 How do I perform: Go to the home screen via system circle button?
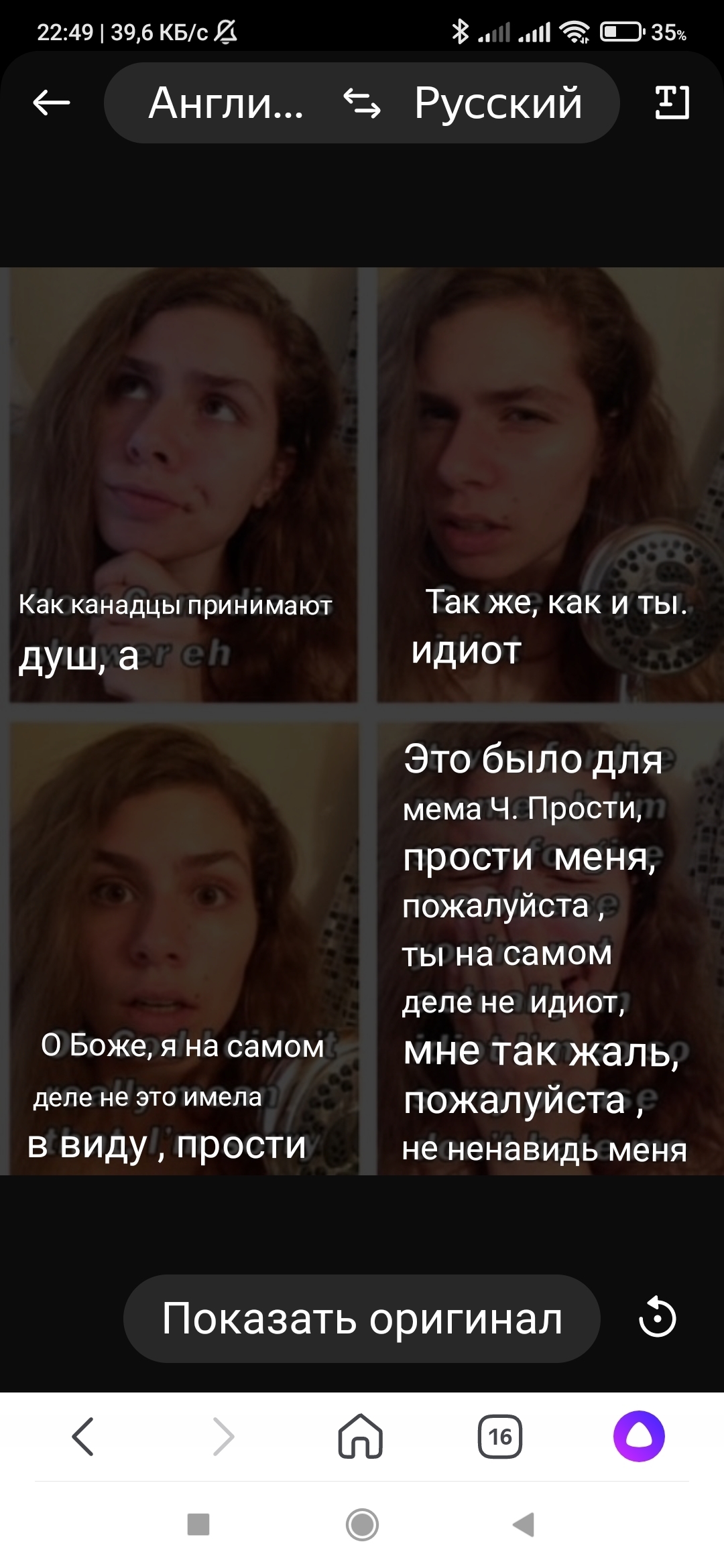tap(362, 1524)
